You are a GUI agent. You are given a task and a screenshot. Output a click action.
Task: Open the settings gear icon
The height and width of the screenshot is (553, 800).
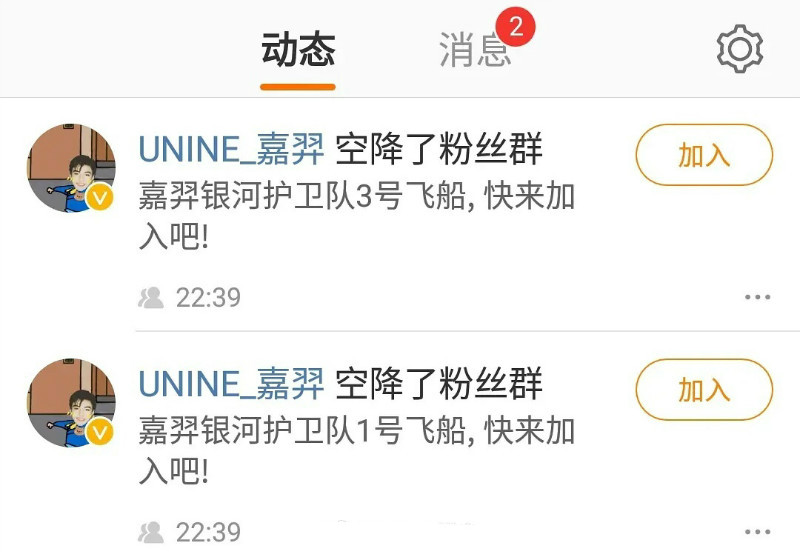(x=740, y=49)
